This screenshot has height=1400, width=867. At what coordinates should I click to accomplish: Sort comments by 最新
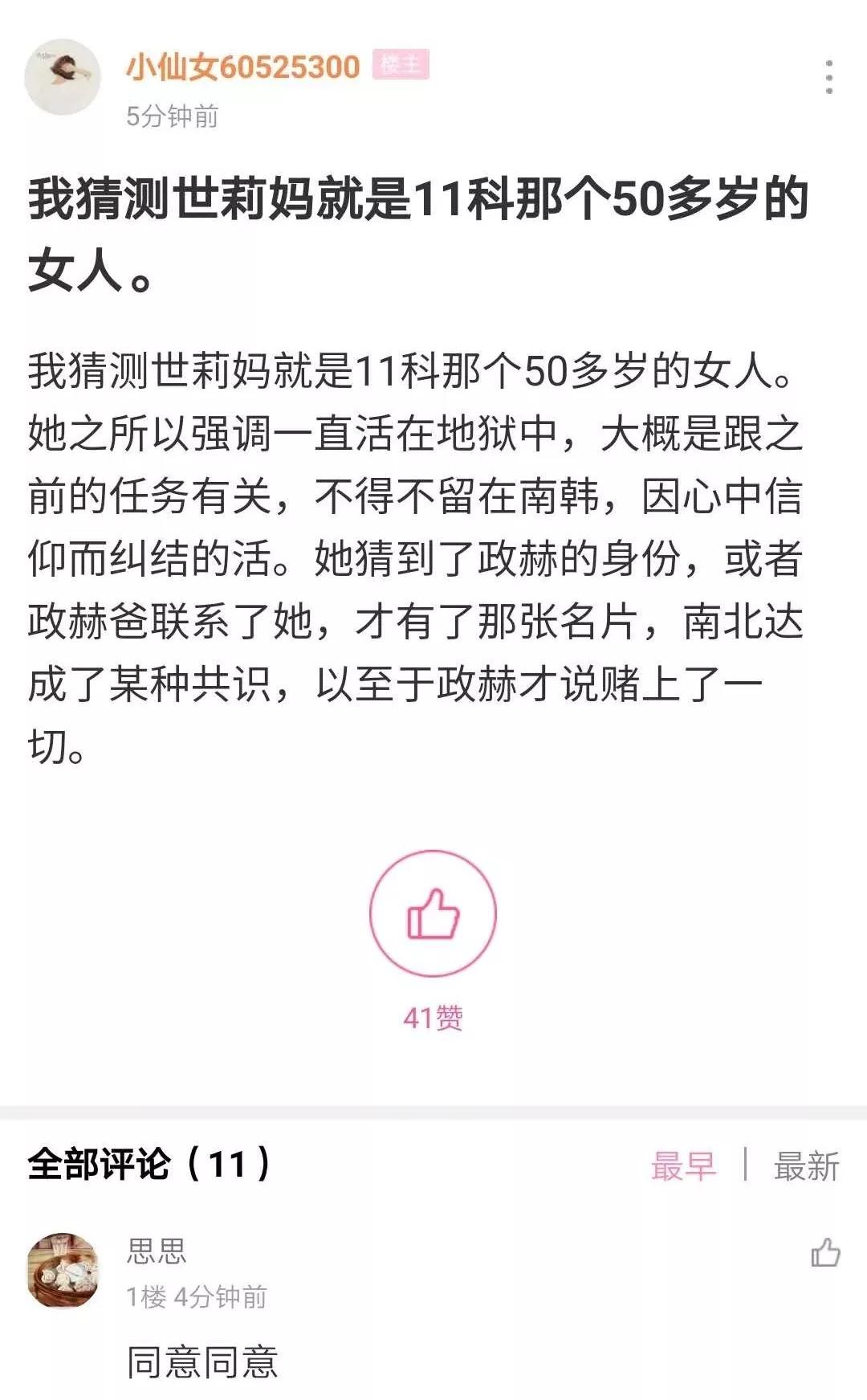click(806, 1165)
